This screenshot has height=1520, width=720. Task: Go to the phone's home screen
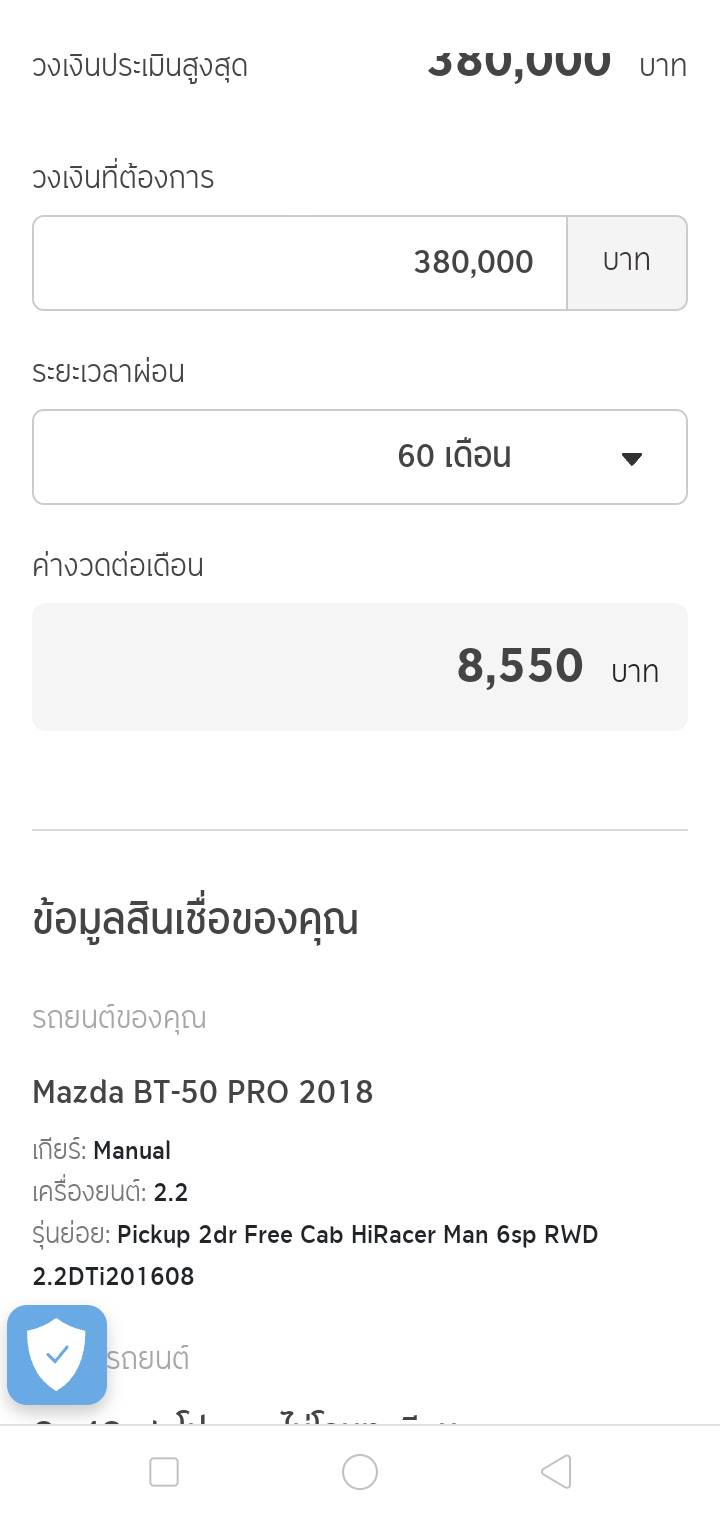[x=360, y=1472]
